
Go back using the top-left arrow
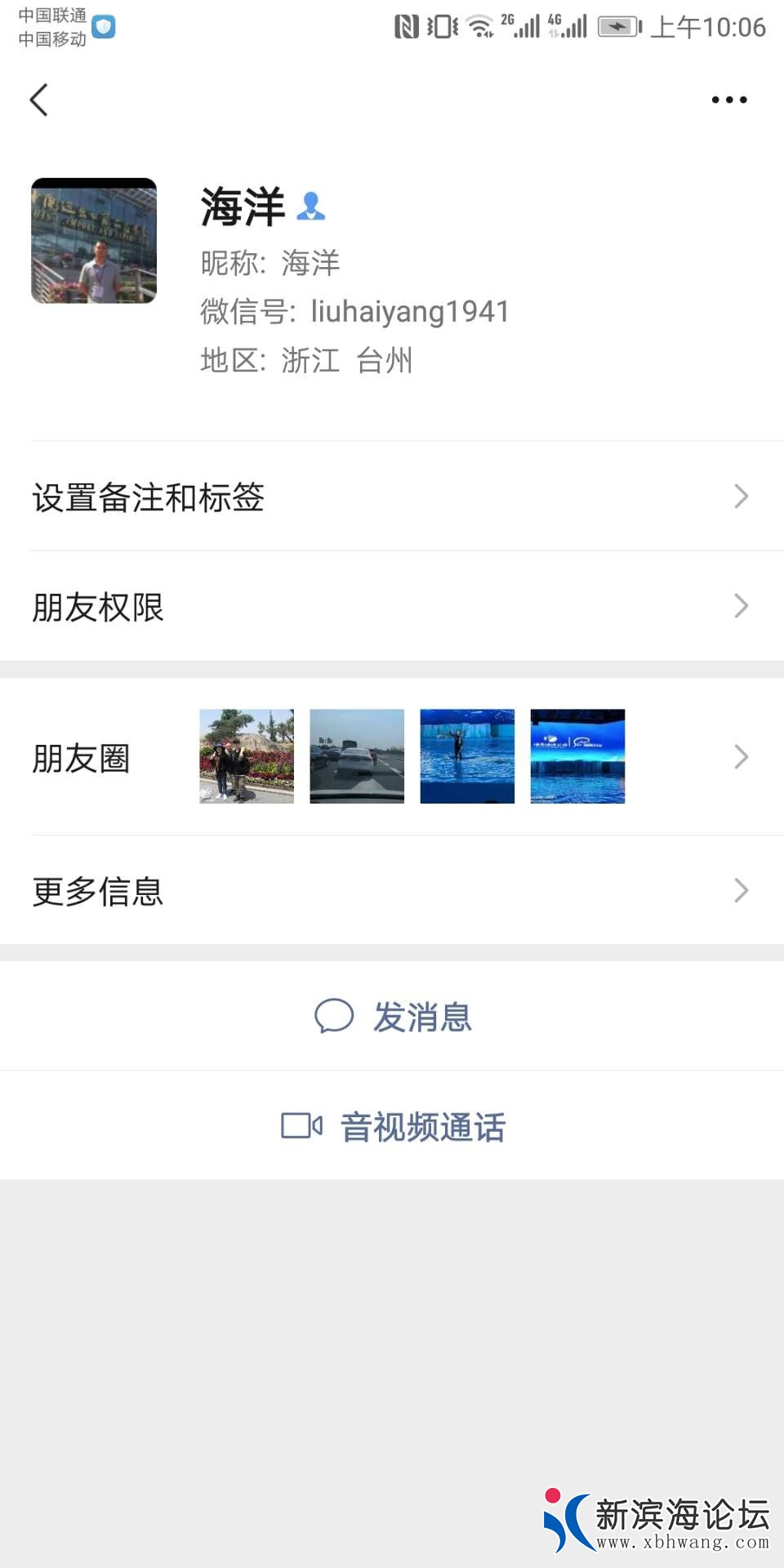click(x=39, y=100)
